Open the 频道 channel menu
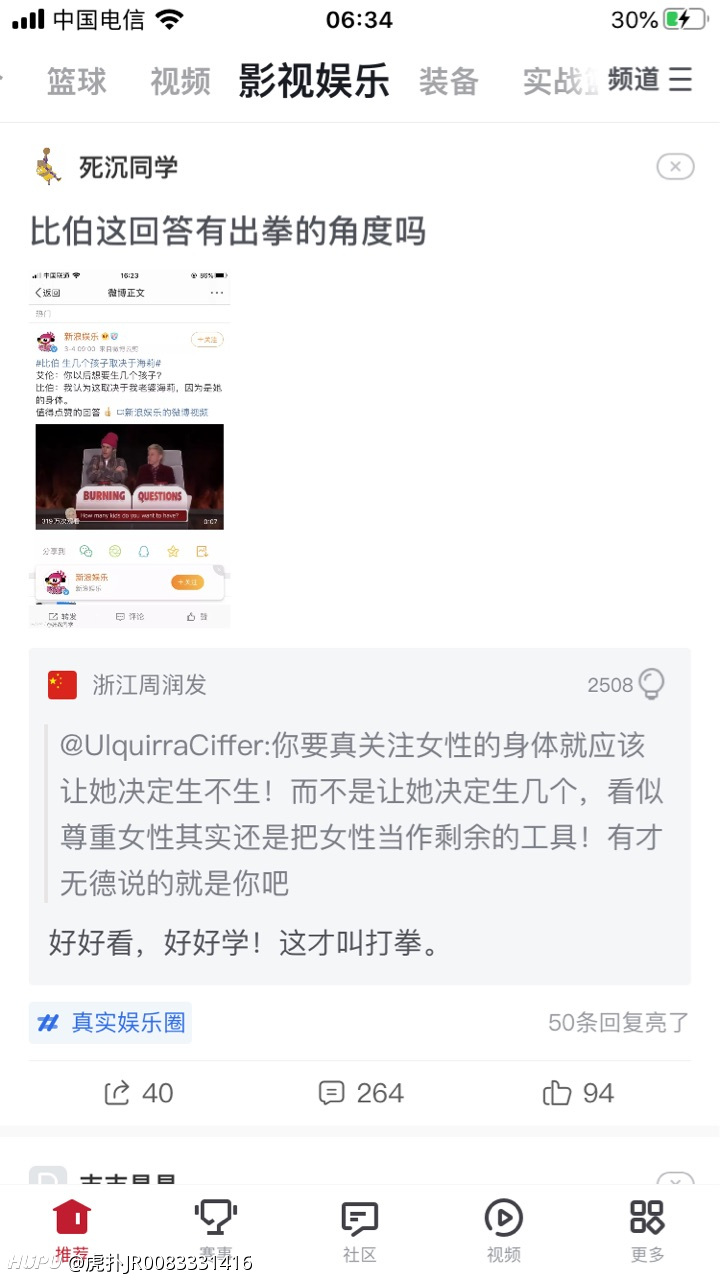Image resolution: width=720 pixels, height=1280 pixels. pos(650,79)
